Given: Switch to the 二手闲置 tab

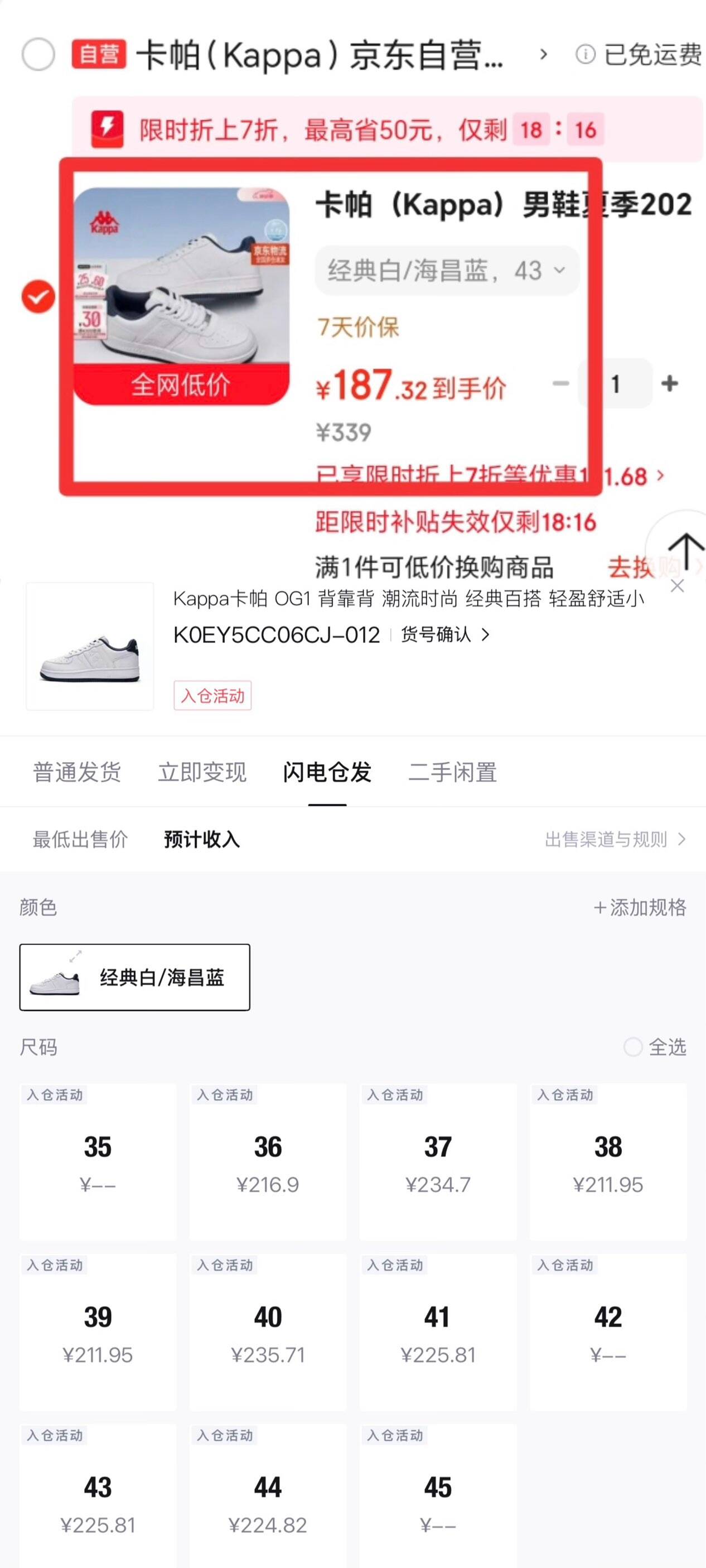Looking at the screenshot, I should click(x=452, y=772).
